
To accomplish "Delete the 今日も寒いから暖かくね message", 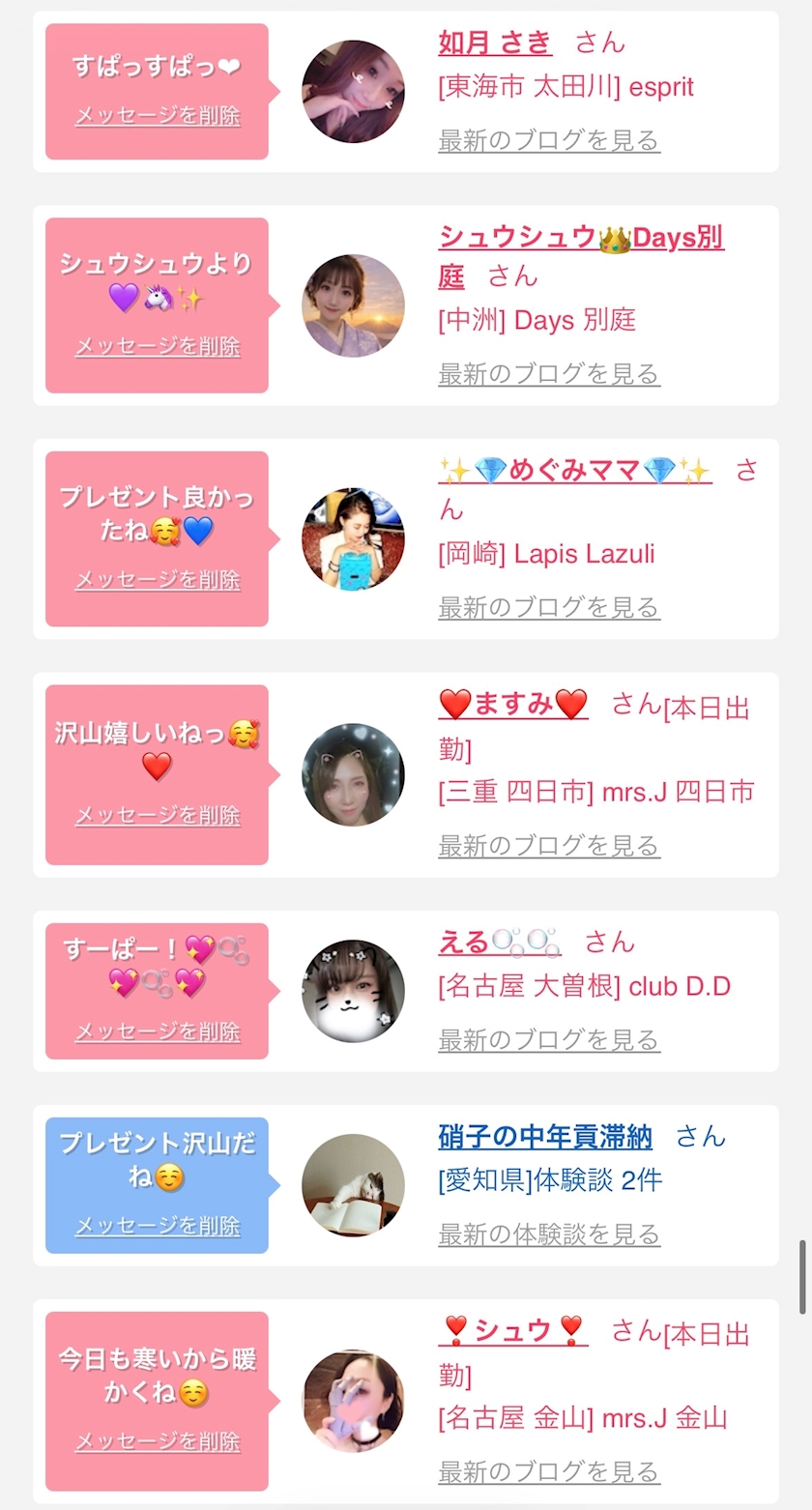I will pyautogui.click(x=158, y=1441).
